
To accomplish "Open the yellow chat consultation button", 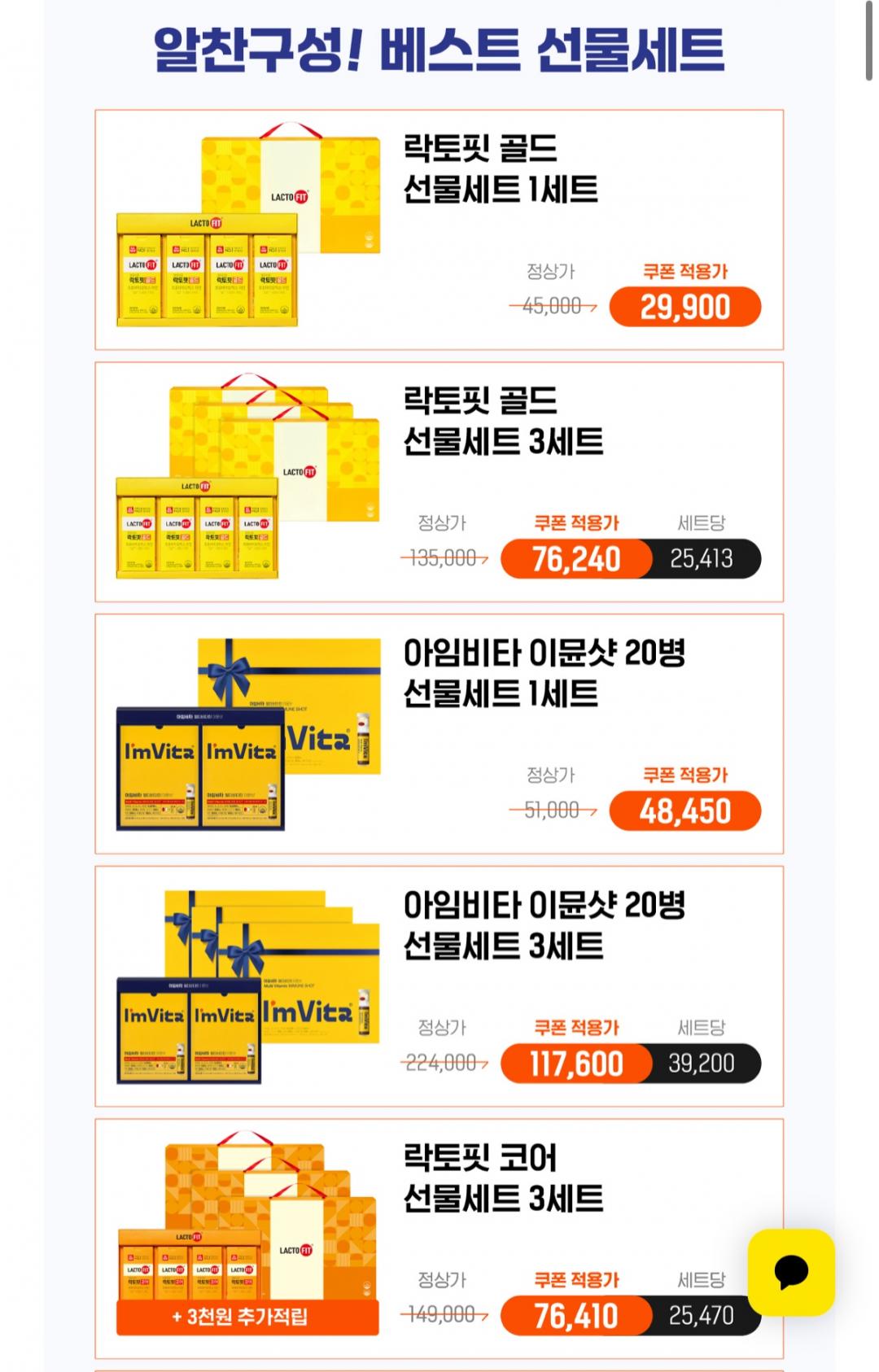I will (x=791, y=1272).
